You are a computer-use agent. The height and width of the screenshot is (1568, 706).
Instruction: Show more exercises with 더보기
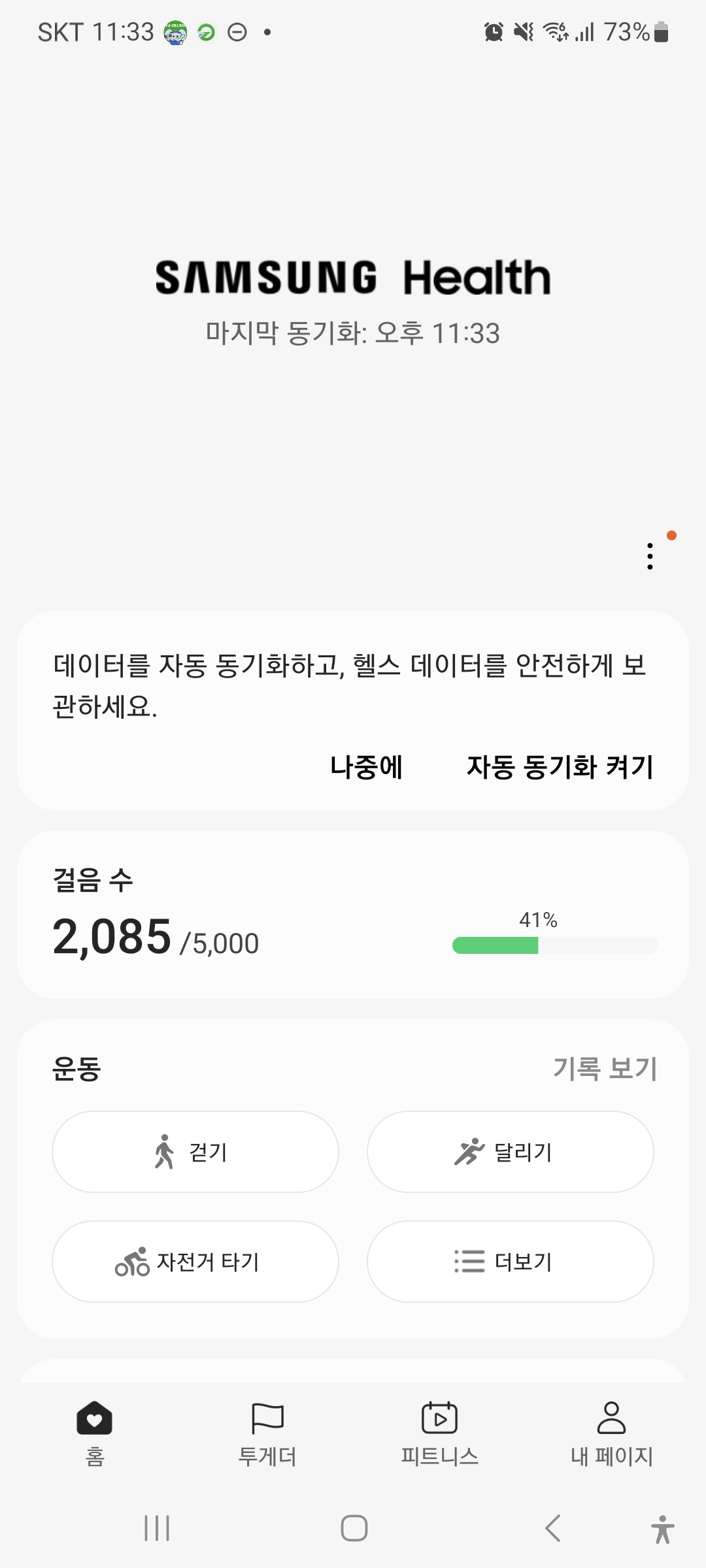click(x=511, y=1262)
